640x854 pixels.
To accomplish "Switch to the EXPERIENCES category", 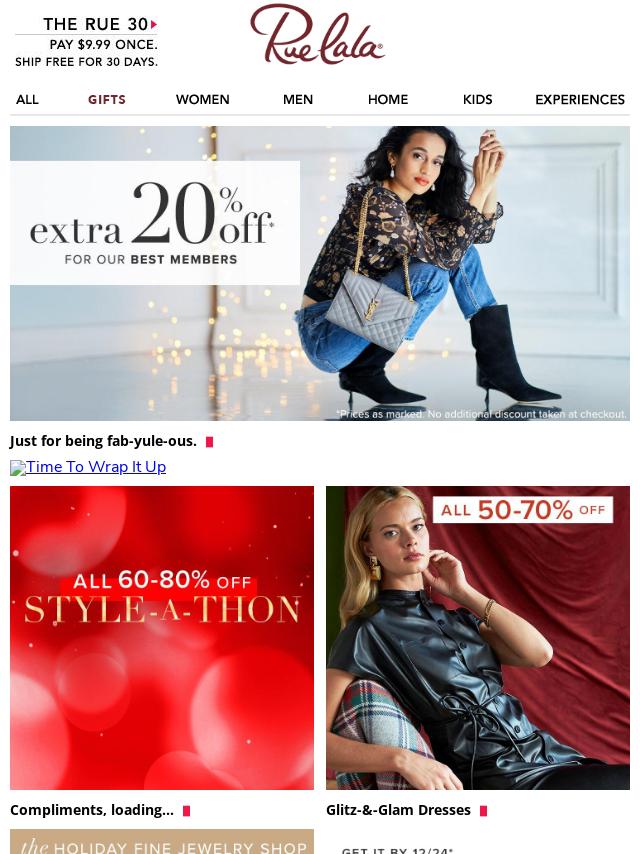I will click(579, 99).
